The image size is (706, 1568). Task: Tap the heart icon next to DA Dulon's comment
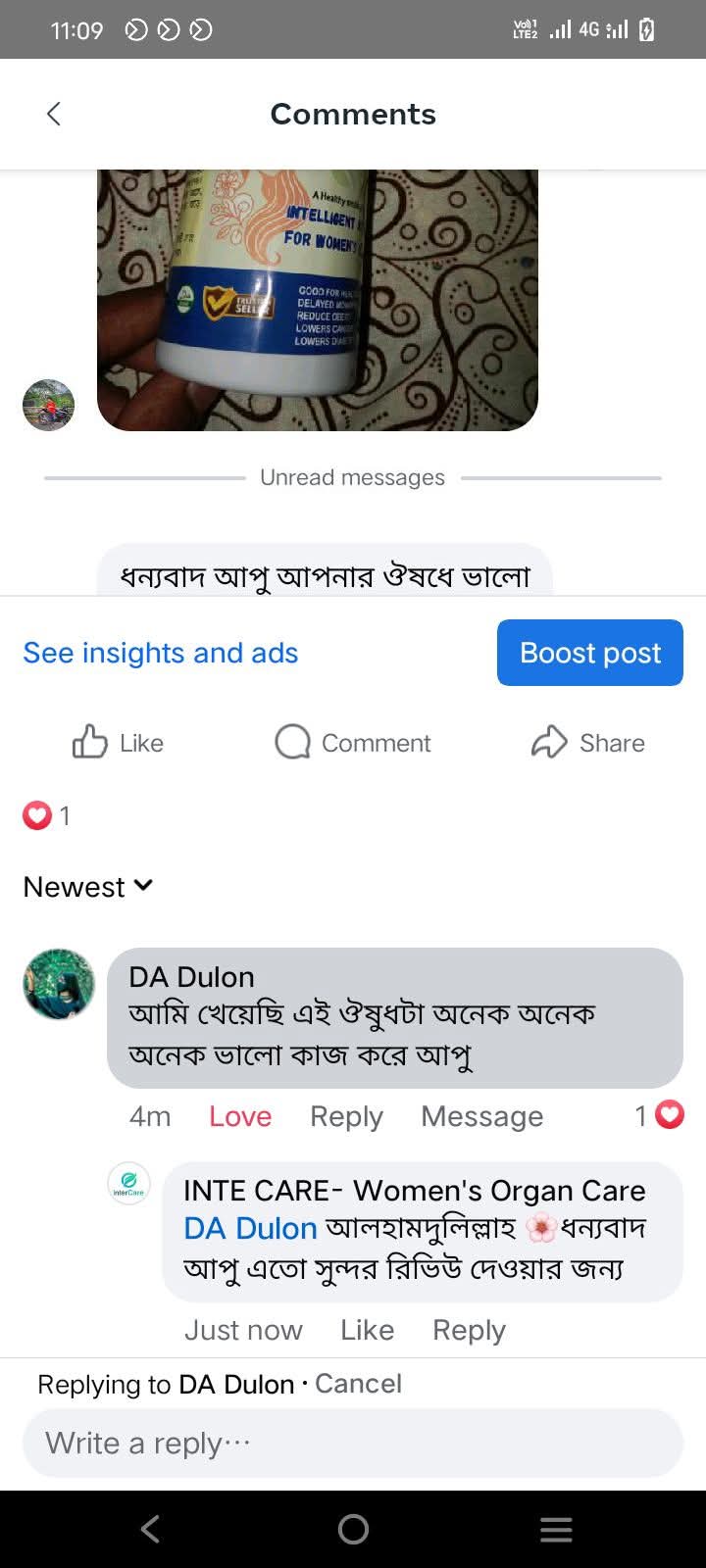668,1114
